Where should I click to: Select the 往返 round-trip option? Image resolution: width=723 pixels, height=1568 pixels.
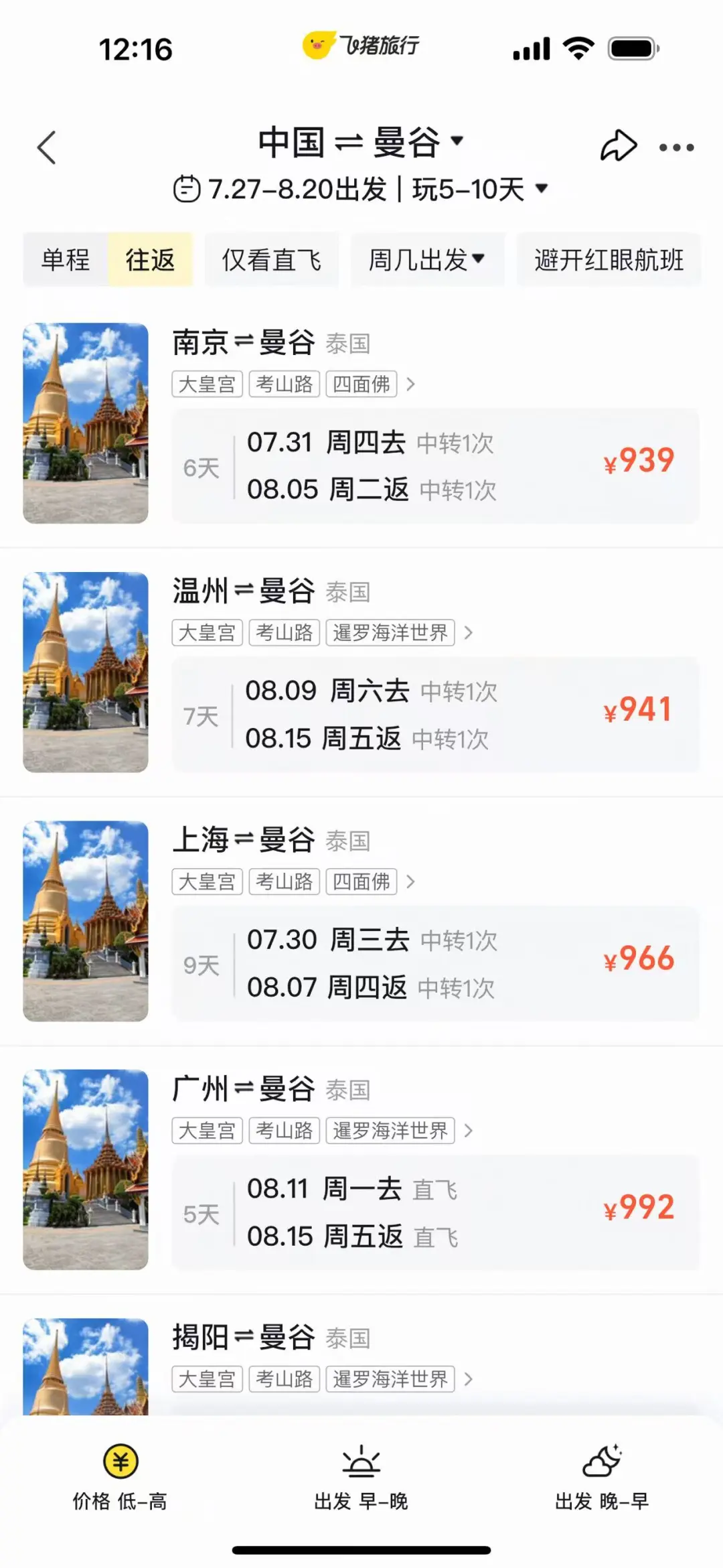tap(151, 260)
